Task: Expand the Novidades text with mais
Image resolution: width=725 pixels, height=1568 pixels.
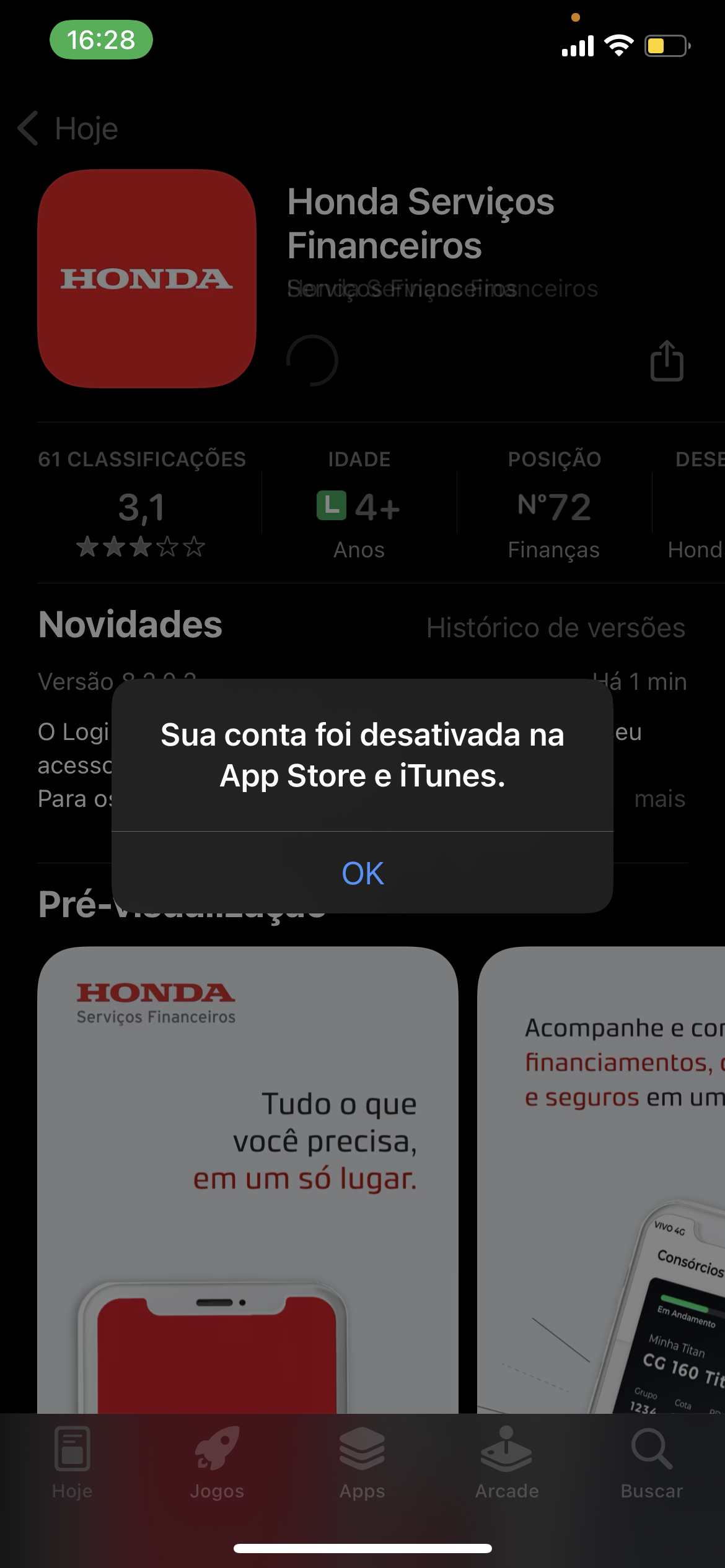Action: (659, 799)
